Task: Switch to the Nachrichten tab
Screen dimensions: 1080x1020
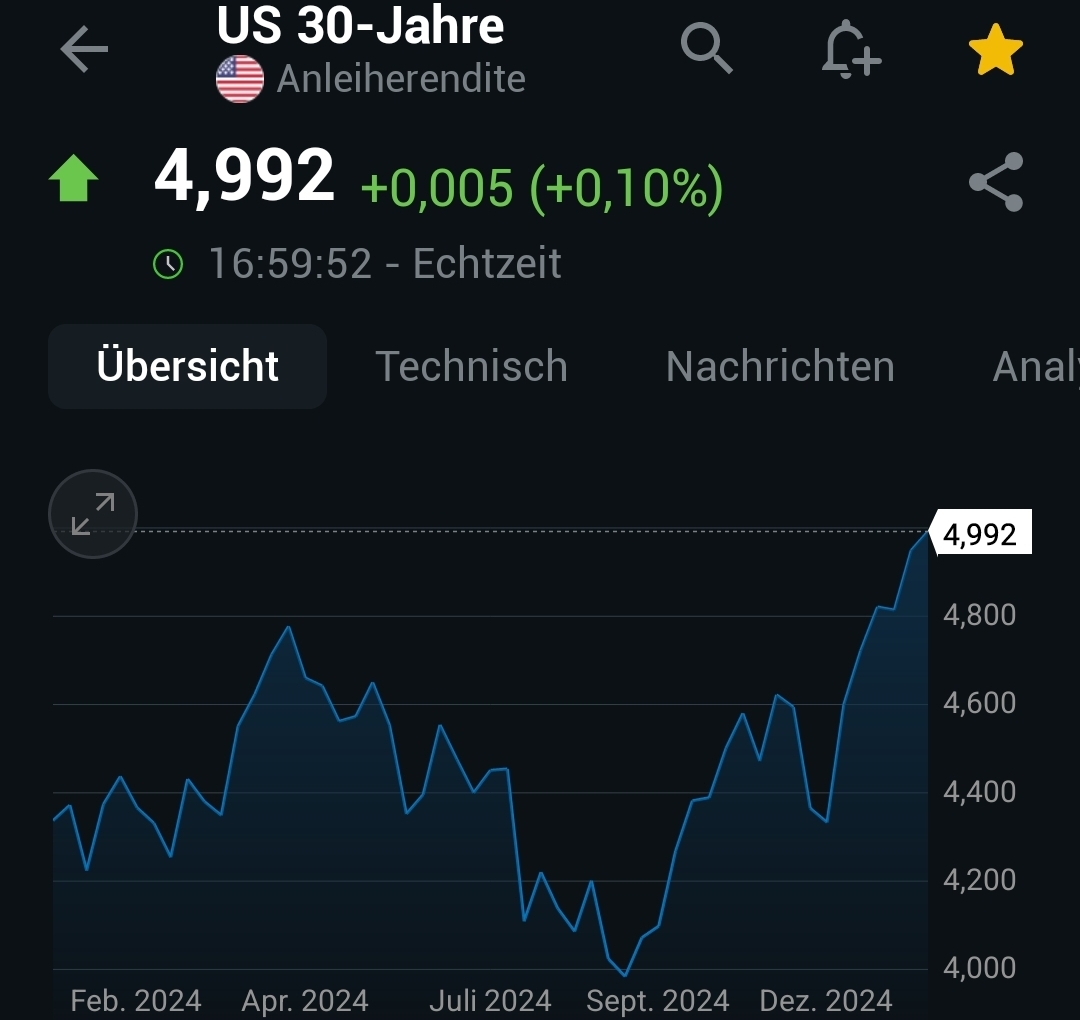Action: click(780, 366)
